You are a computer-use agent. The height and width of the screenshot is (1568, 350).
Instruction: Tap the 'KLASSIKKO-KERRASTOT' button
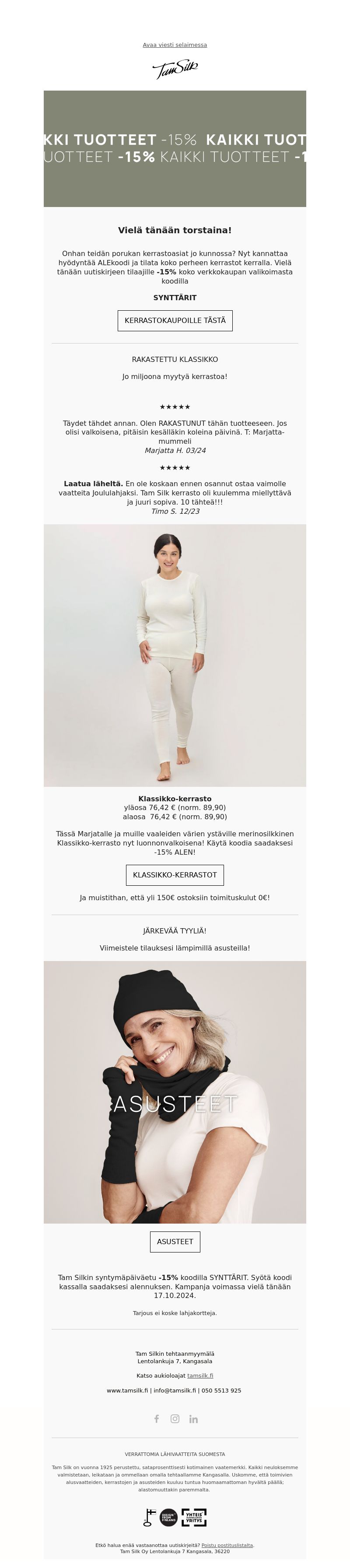tap(175, 875)
